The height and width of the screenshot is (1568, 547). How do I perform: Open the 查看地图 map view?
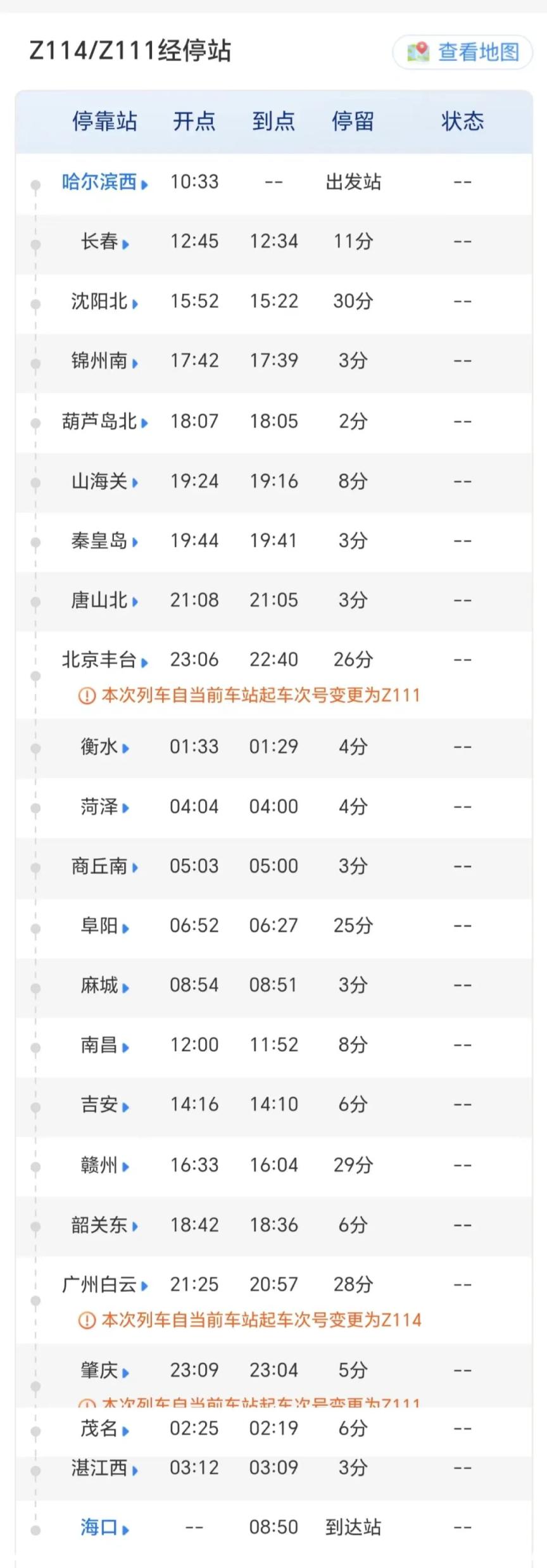(x=463, y=52)
